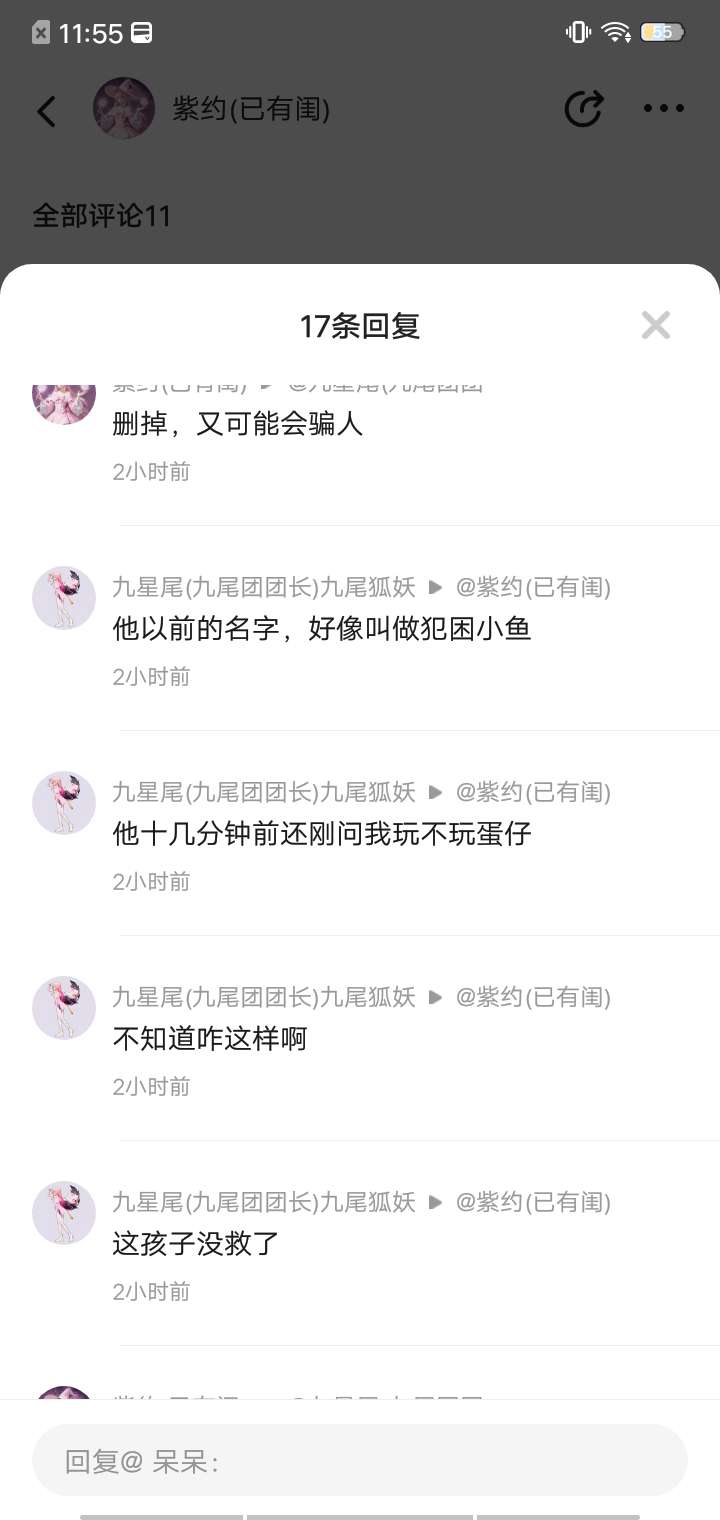Image resolution: width=720 pixels, height=1520 pixels.
Task: Open the three-dot overflow menu
Action: (x=664, y=109)
